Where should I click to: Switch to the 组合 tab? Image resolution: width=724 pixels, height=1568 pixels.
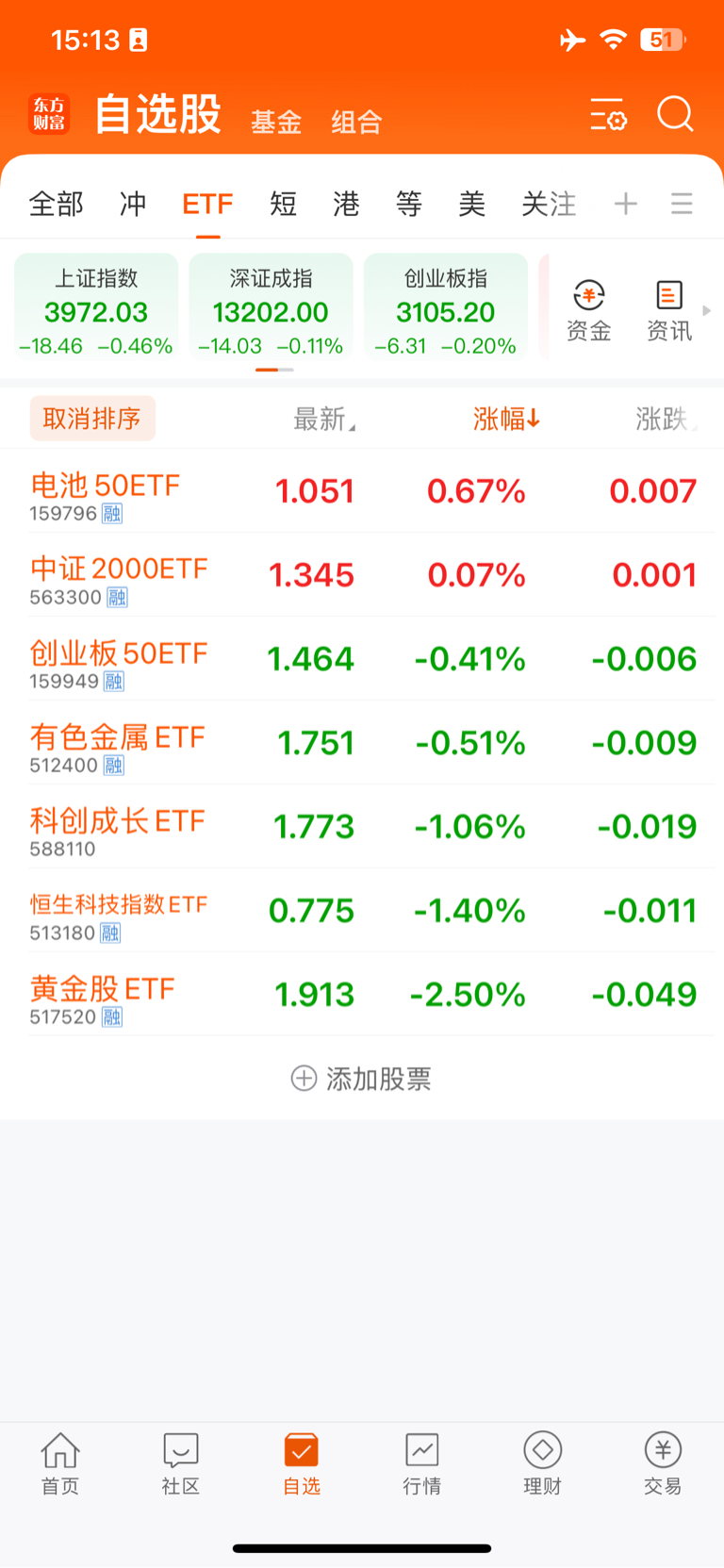(356, 122)
